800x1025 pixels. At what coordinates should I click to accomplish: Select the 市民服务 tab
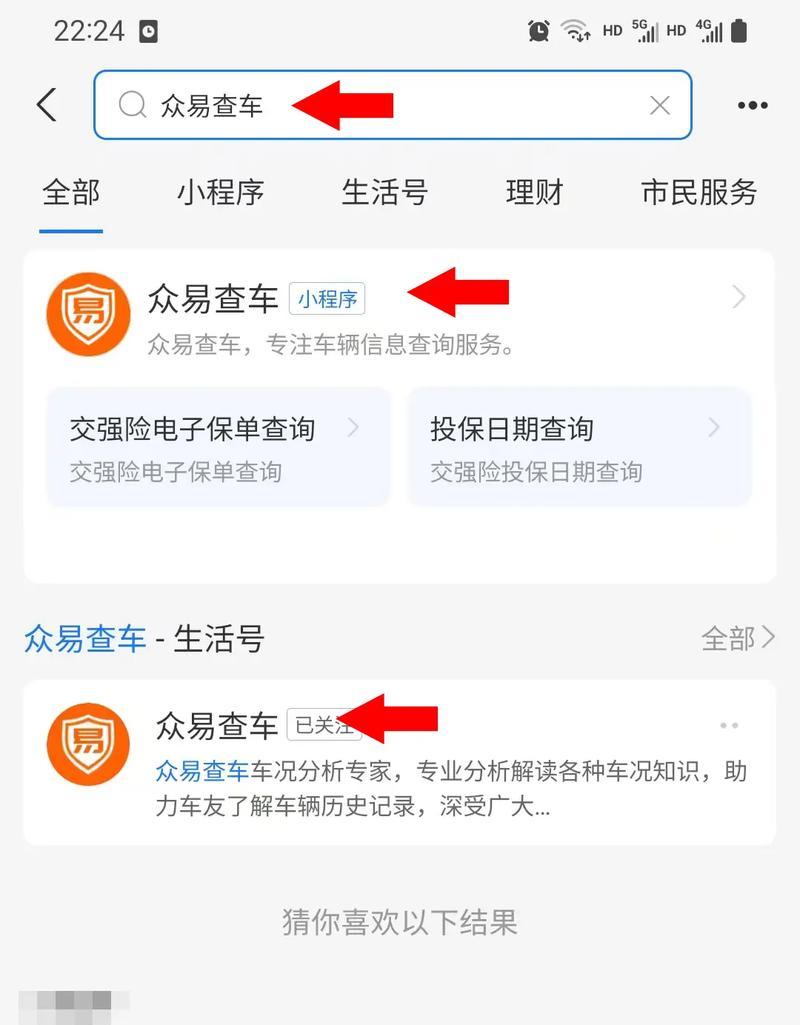[698, 192]
